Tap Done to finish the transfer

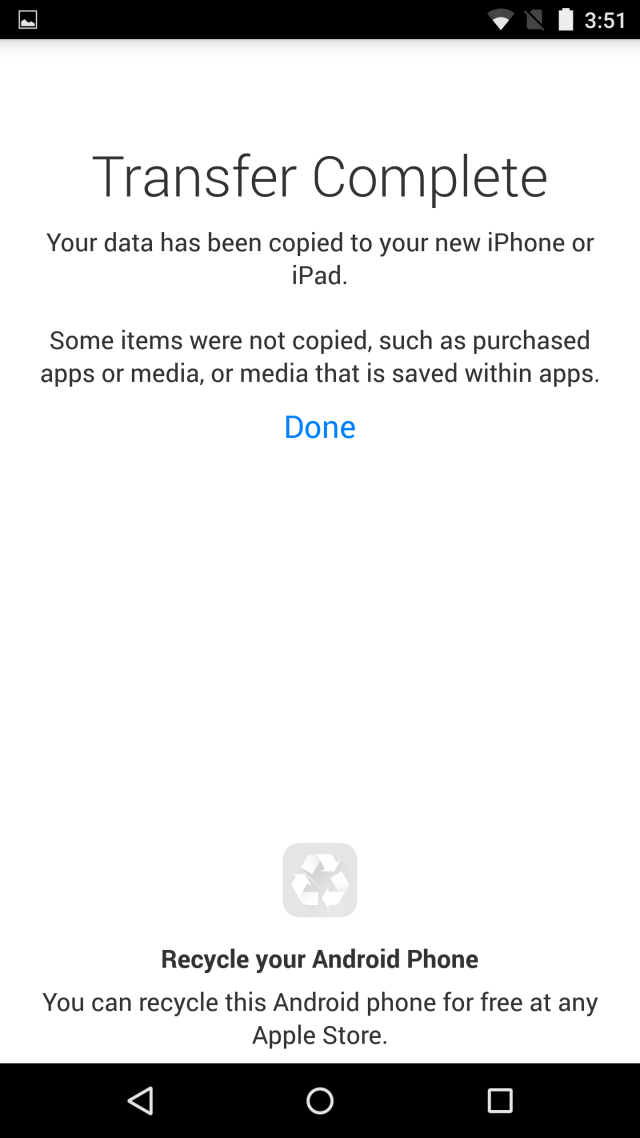tap(320, 427)
